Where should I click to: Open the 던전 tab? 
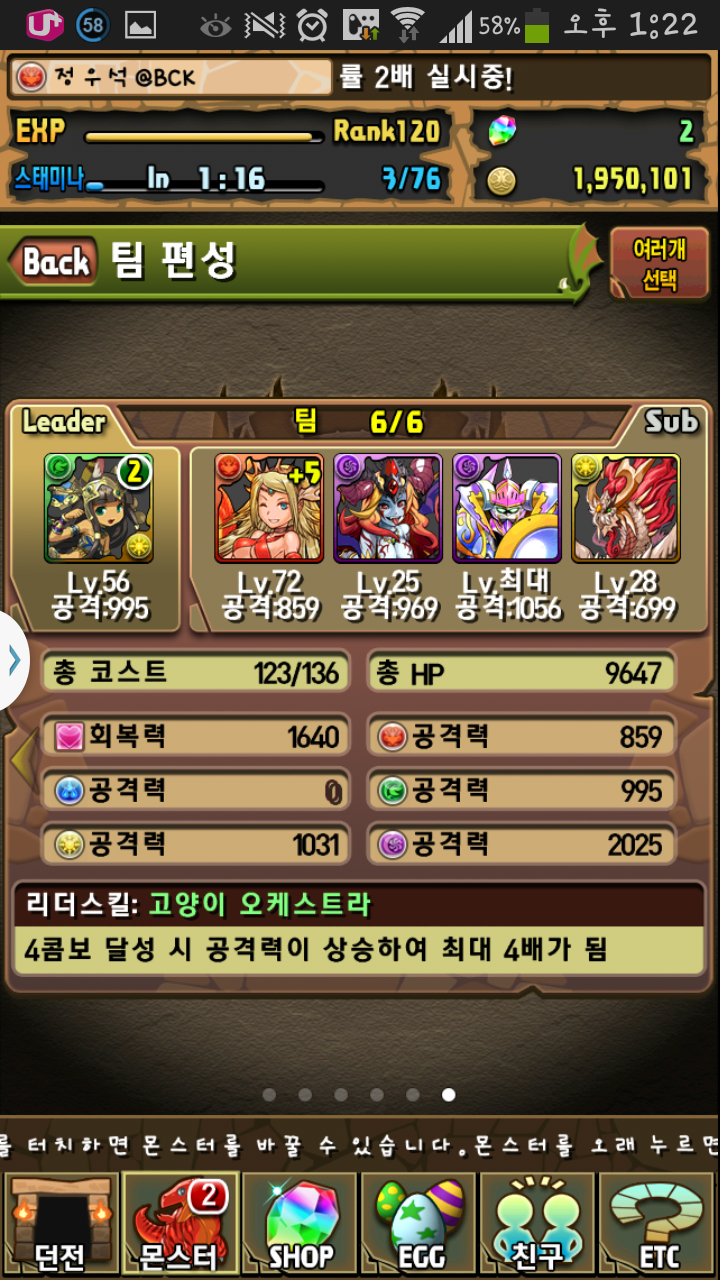point(60,1223)
